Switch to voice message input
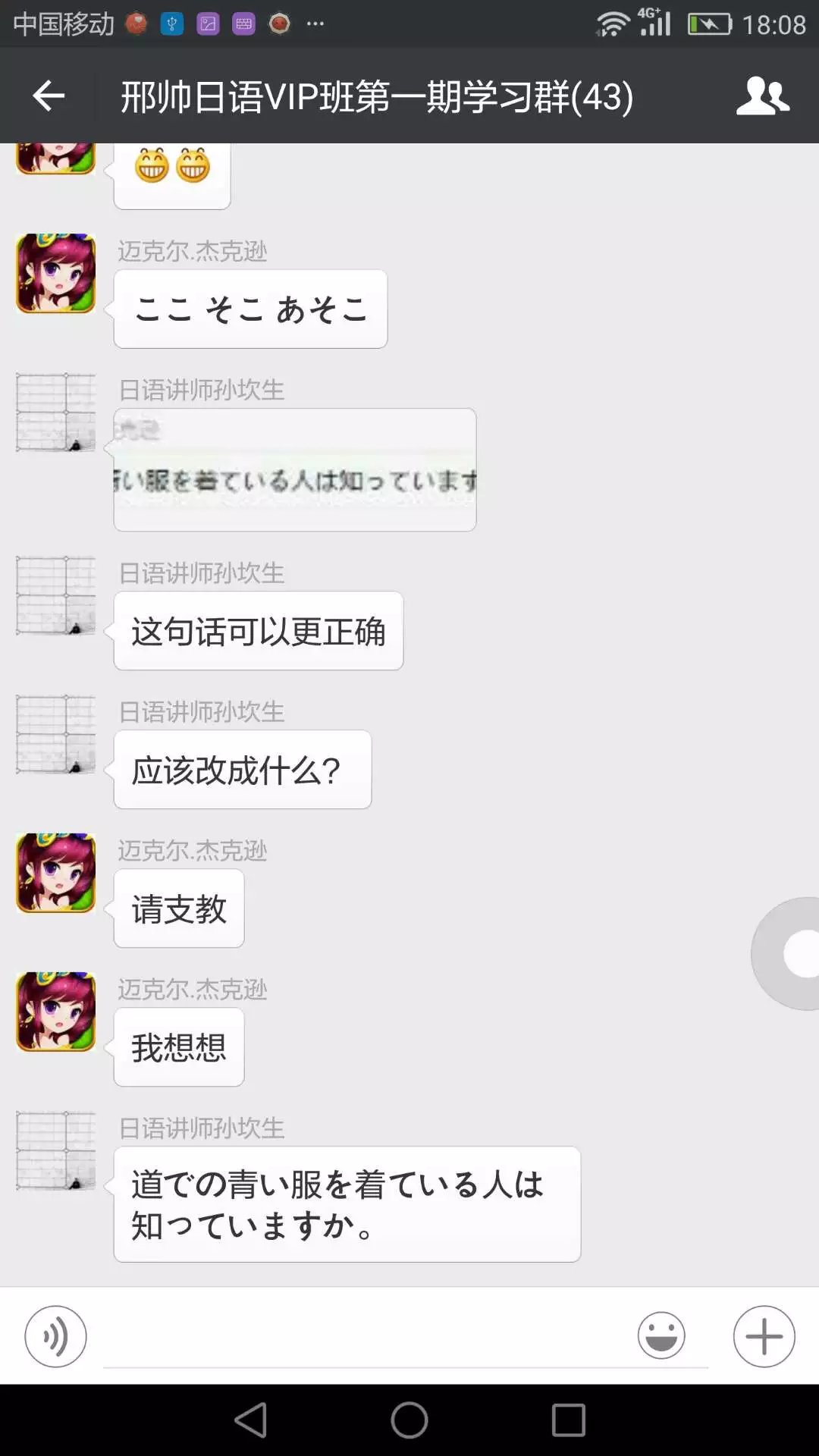This screenshot has height=1456, width=819. 55,1336
